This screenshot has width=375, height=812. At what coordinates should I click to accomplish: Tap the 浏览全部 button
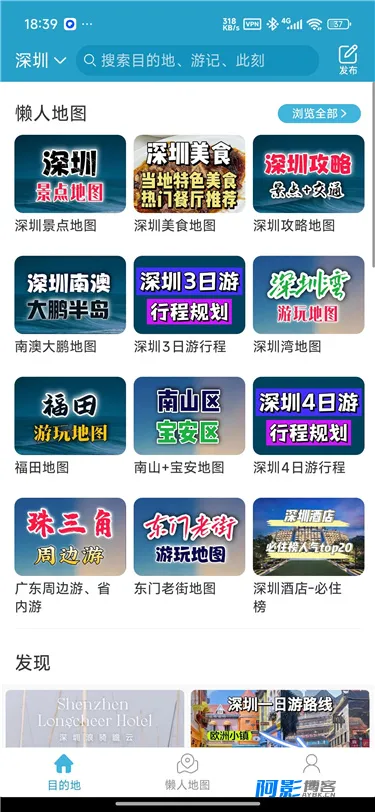[319, 113]
